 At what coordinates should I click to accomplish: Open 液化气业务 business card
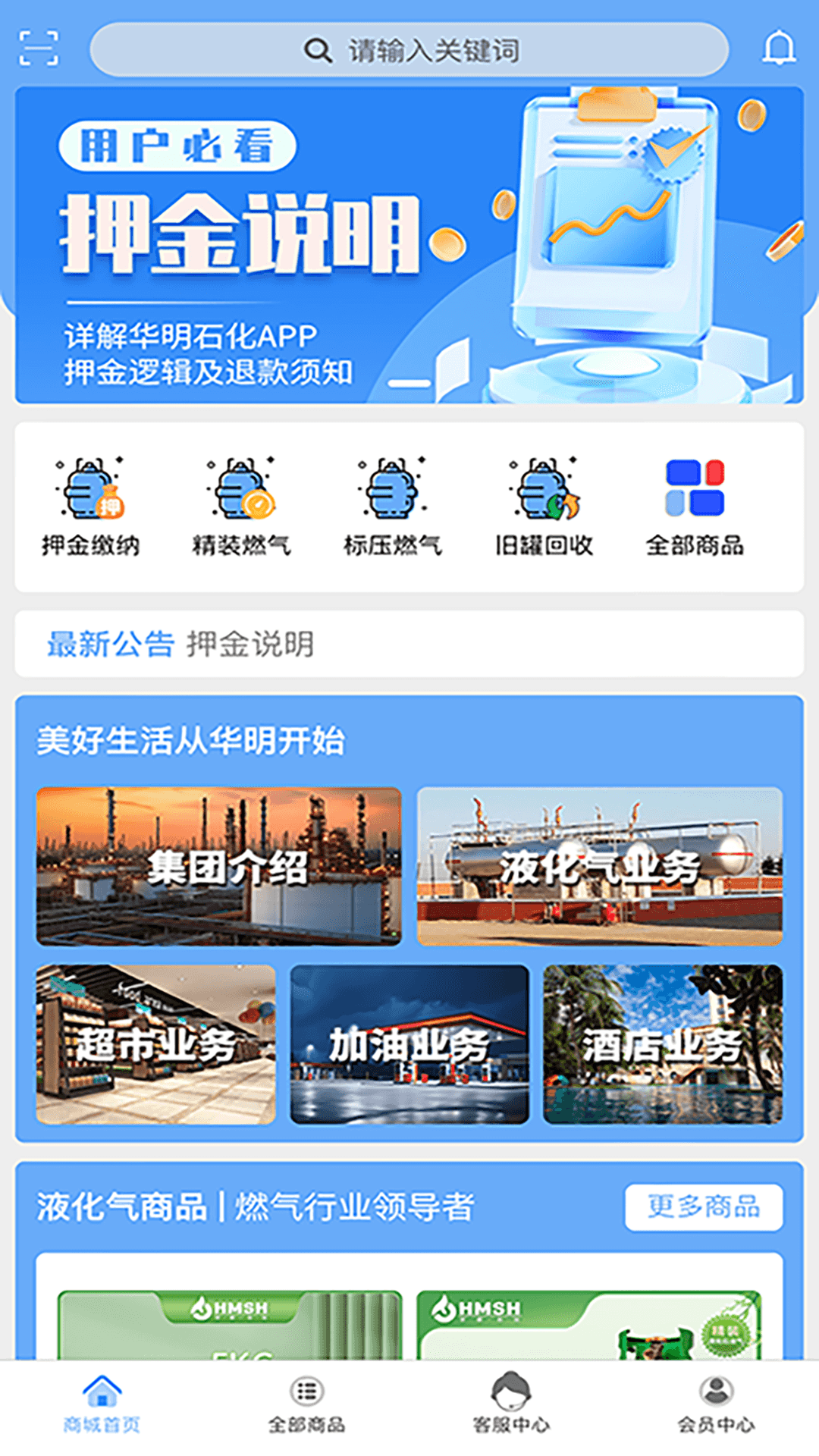point(603,868)
